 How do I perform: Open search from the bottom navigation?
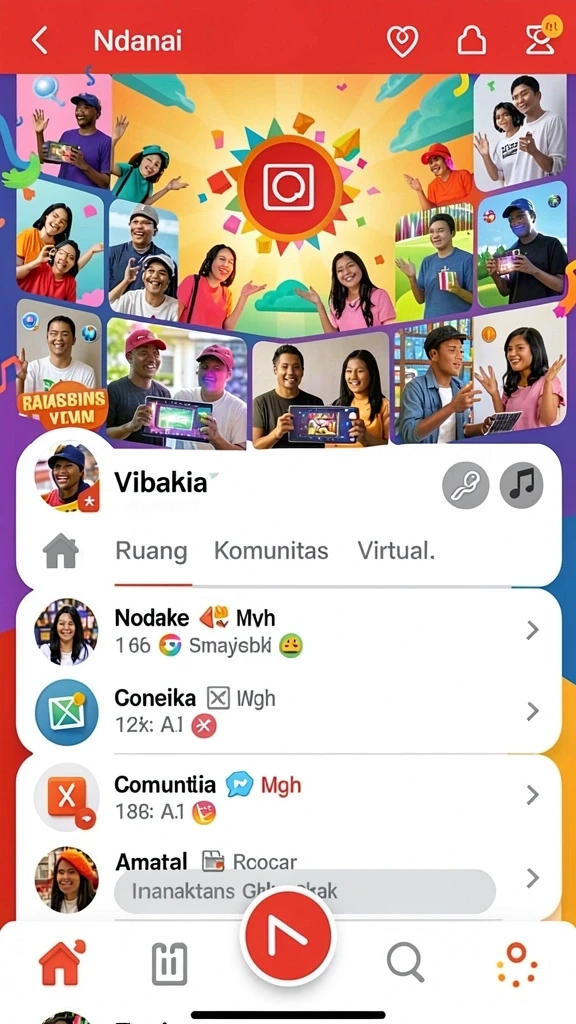pos(405,963)
